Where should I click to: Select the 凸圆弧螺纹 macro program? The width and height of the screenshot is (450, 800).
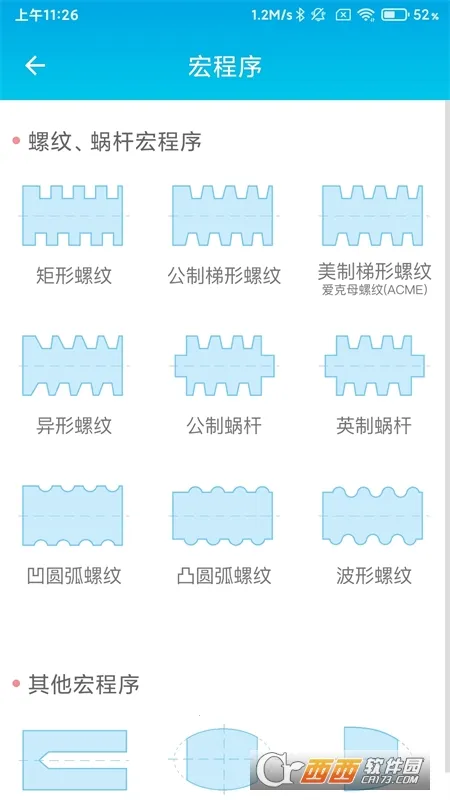[224, 535]
